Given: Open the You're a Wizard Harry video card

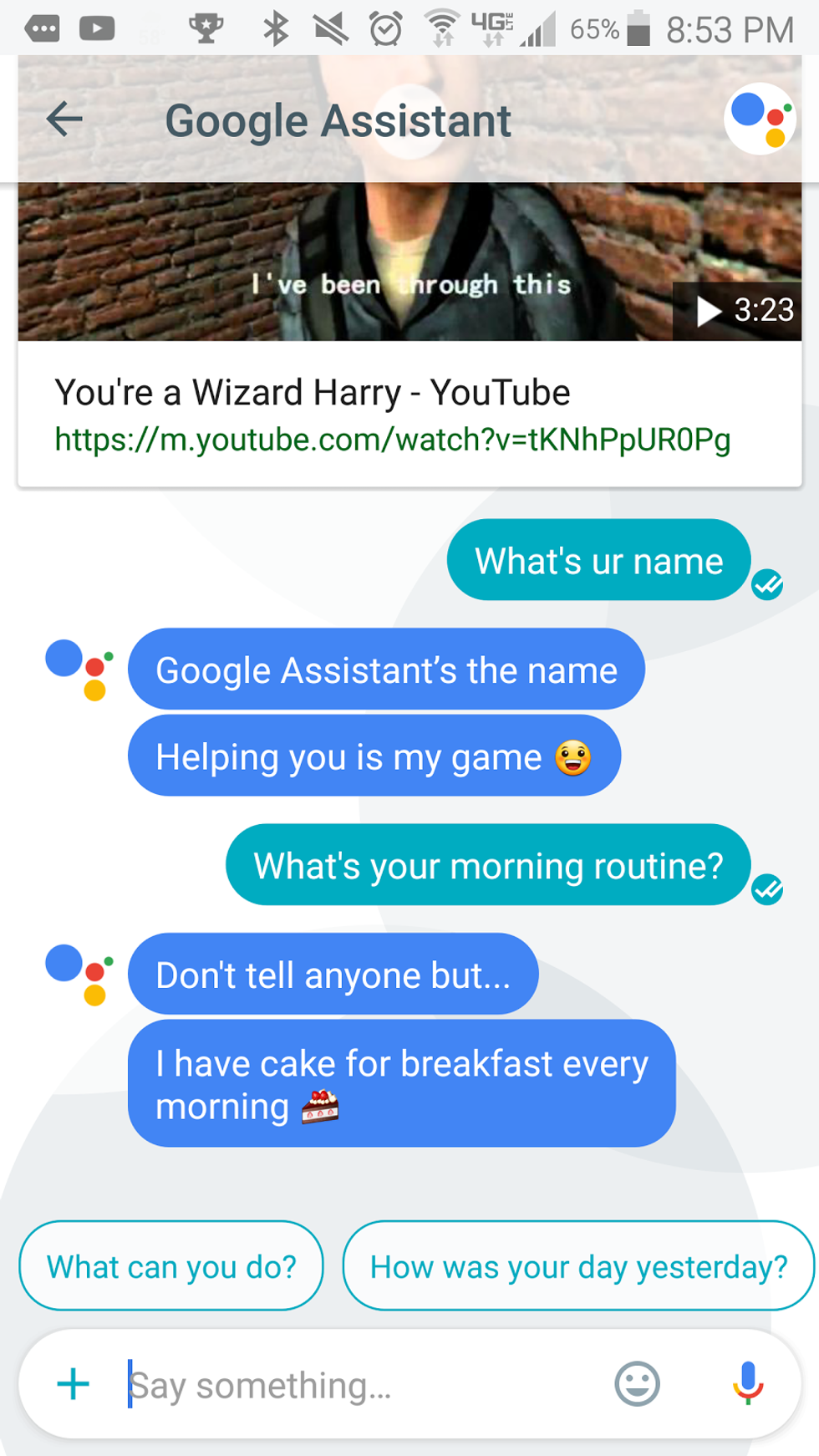Looking at the screenshot, I should [x=409, y=393].
